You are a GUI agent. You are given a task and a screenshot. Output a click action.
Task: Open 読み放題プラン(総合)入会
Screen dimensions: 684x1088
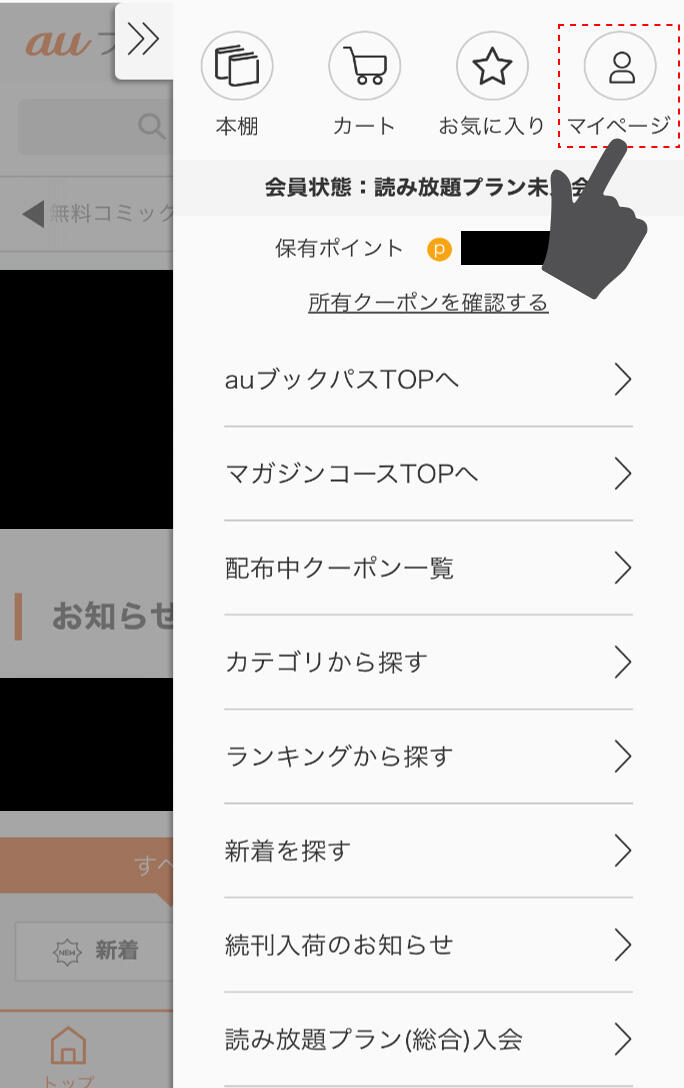(428, 1039)
